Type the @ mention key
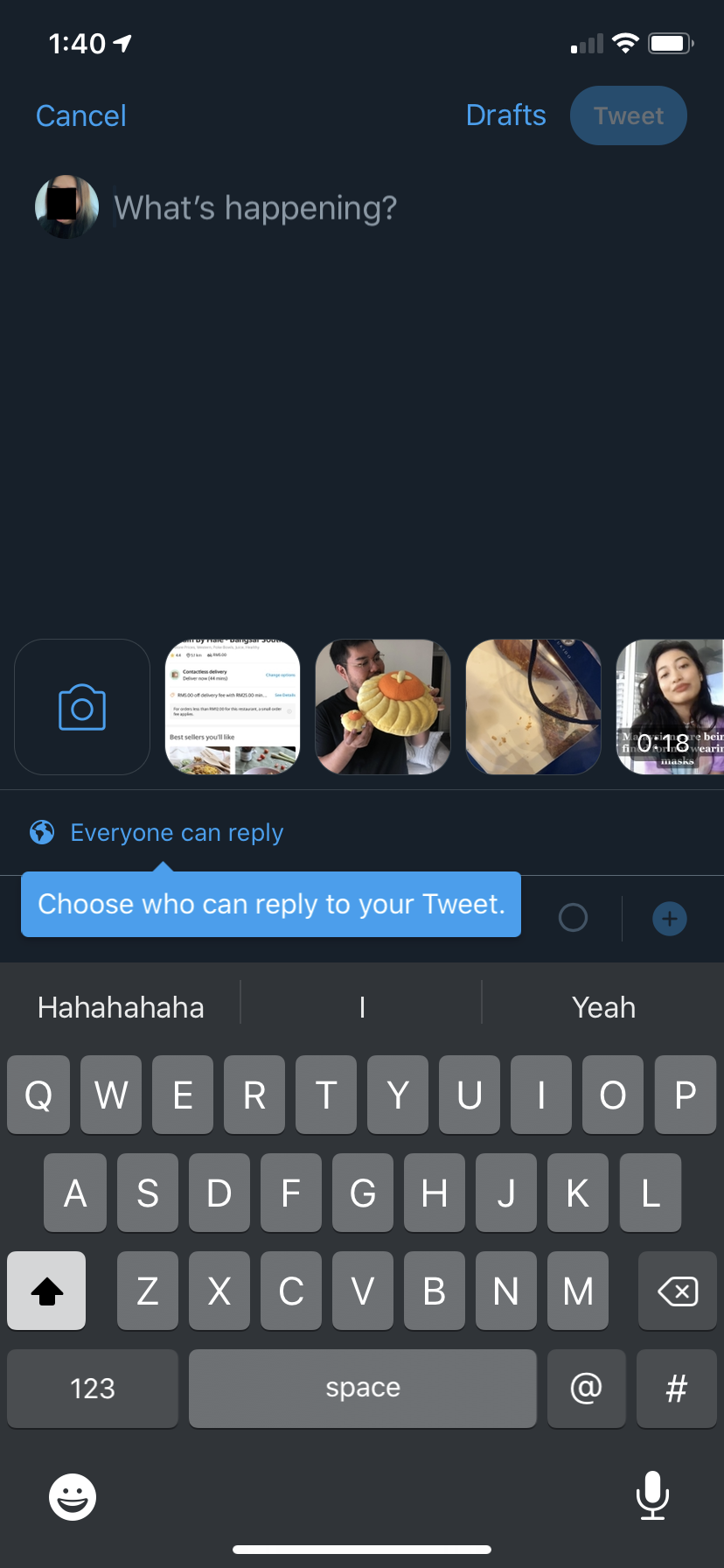 coord(586,1389)
